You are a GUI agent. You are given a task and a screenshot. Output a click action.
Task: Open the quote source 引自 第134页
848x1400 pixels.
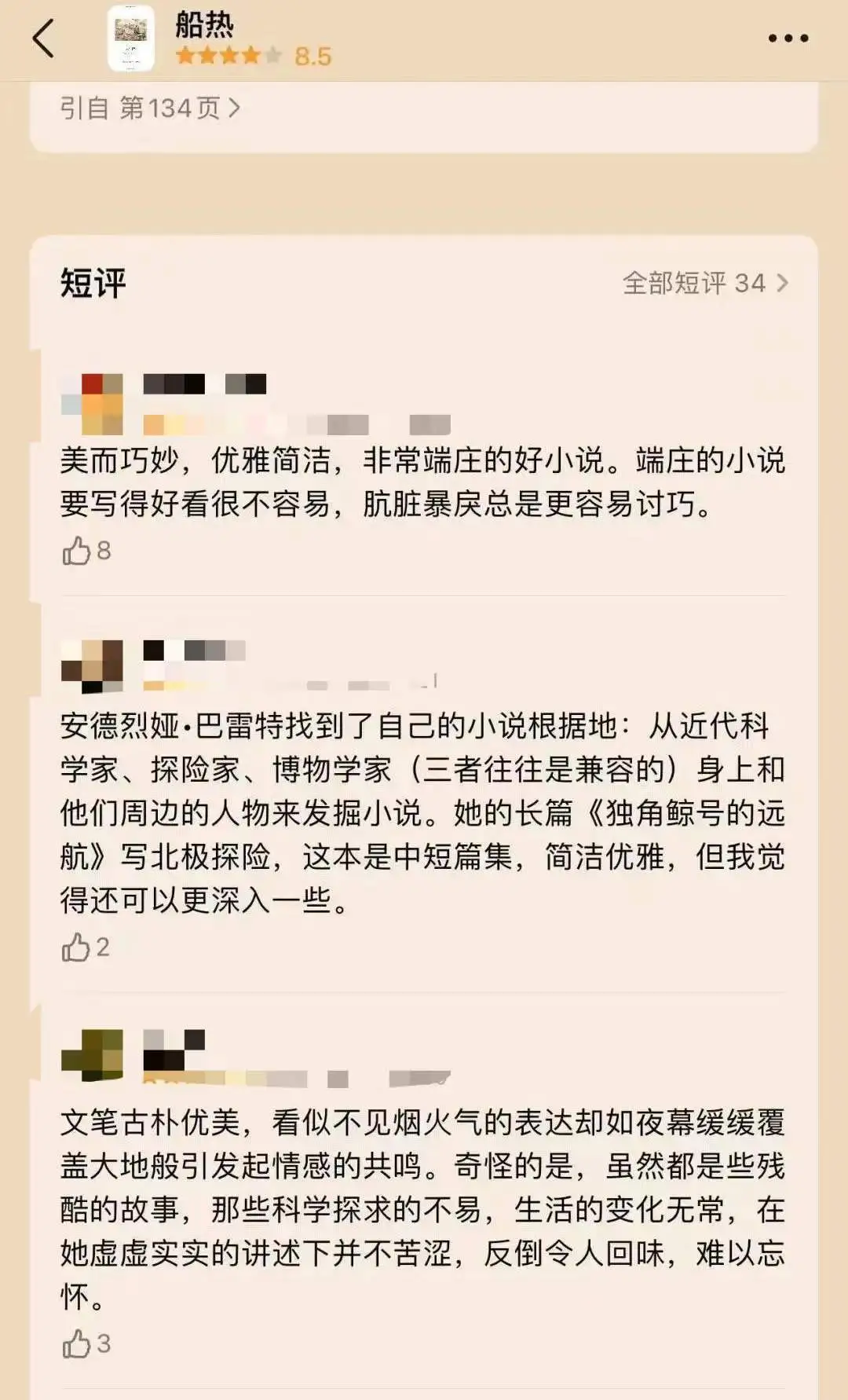pyautogui.click(x=149, y=108)
